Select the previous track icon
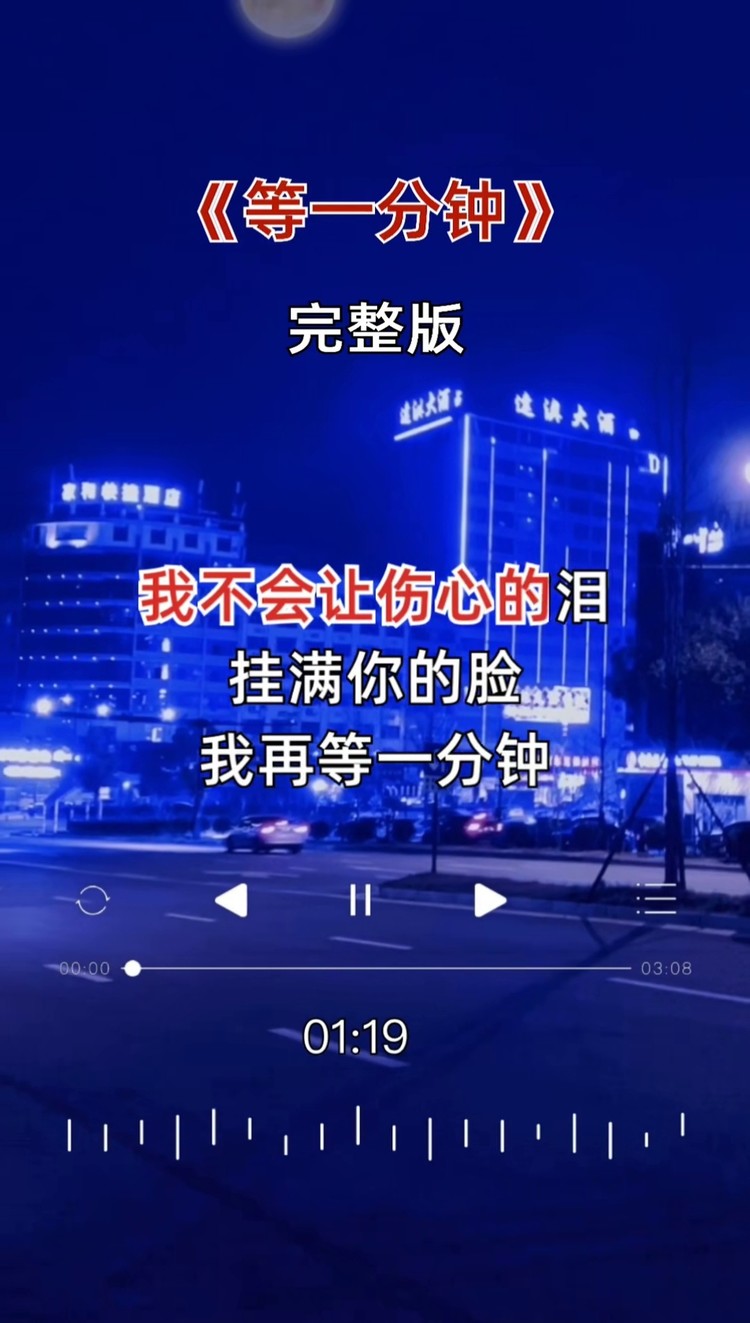Image resolution: width=750 pixels, height=1323 pixels. coord(232,901)
